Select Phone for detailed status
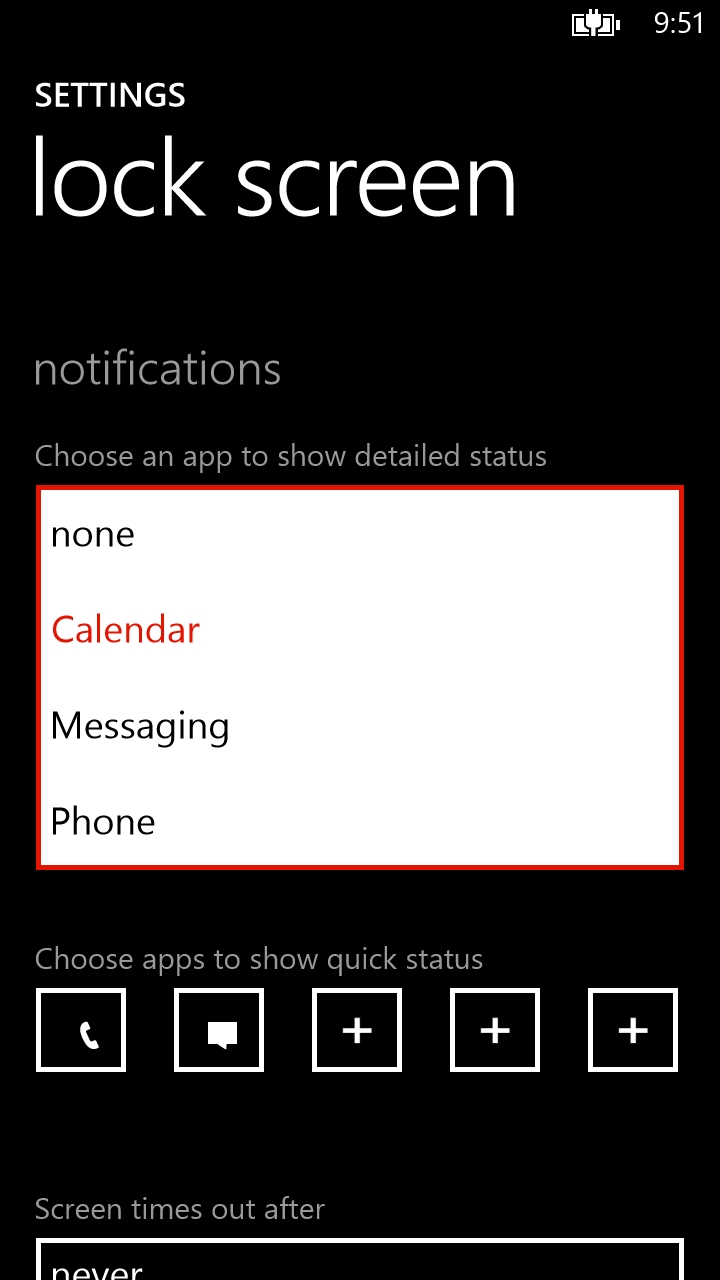720x1280 pixels. [360, 822]
